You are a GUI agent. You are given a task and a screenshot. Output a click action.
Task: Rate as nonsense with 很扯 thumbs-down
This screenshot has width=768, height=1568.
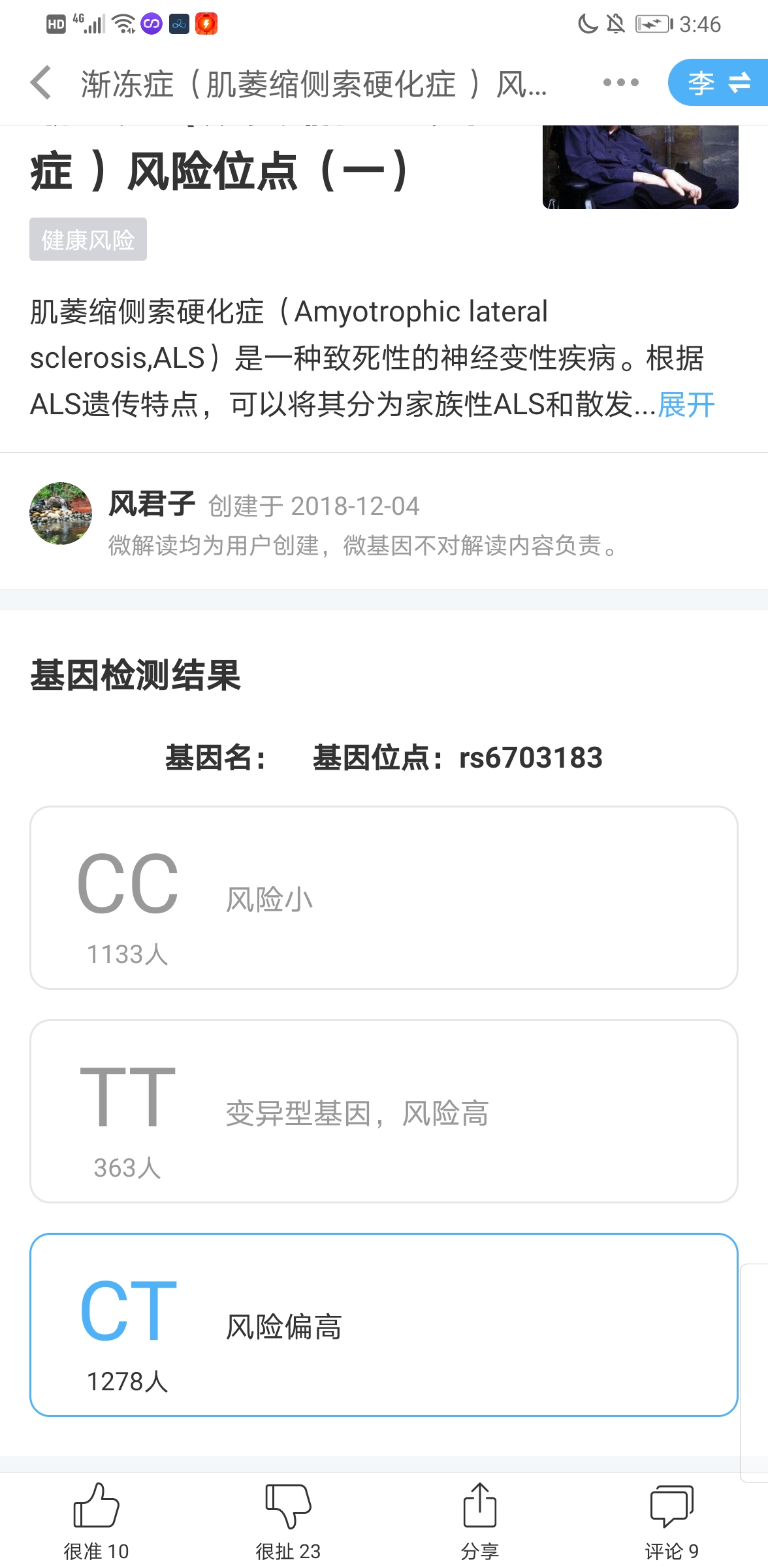pyautogui.click(x=288, y=1521)
